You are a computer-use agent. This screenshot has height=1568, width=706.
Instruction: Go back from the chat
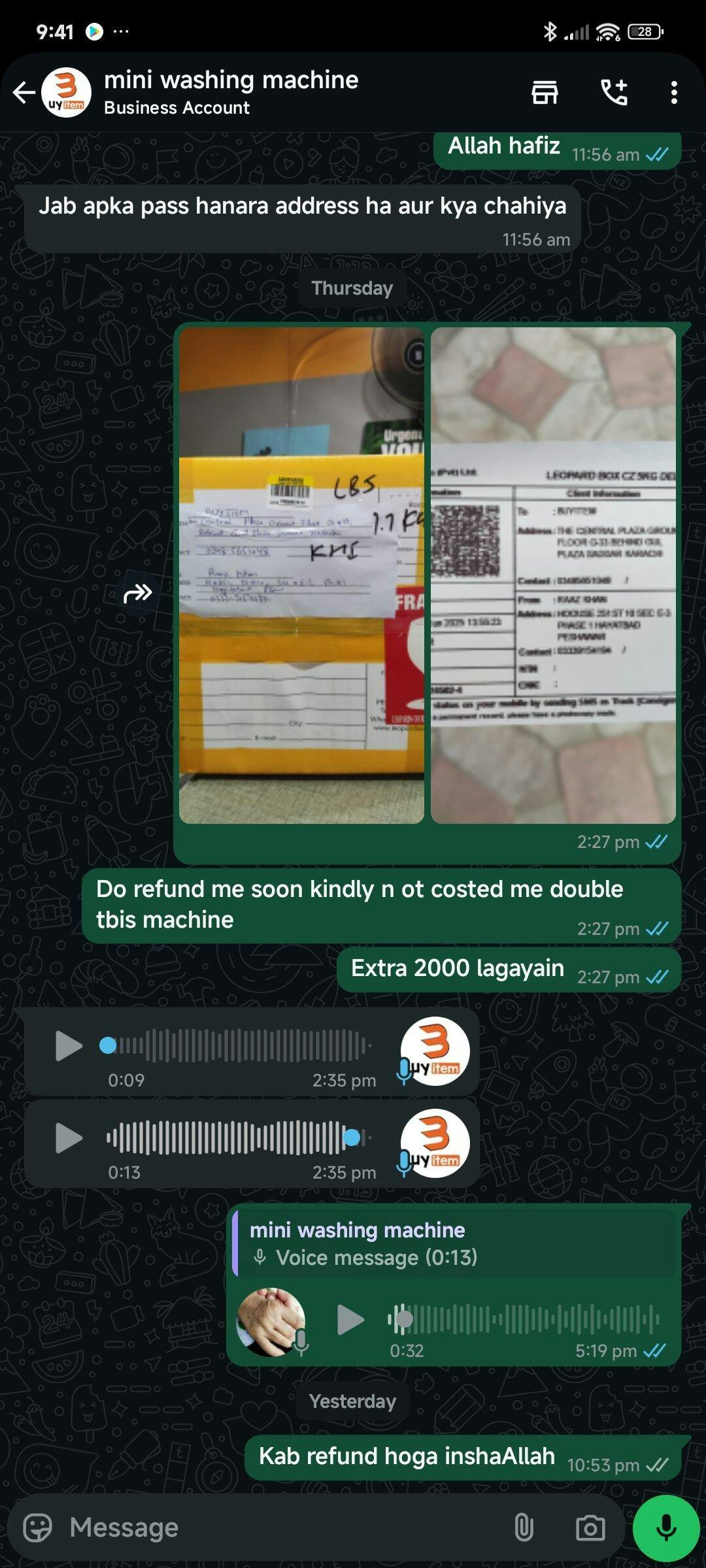click(24, 93)
